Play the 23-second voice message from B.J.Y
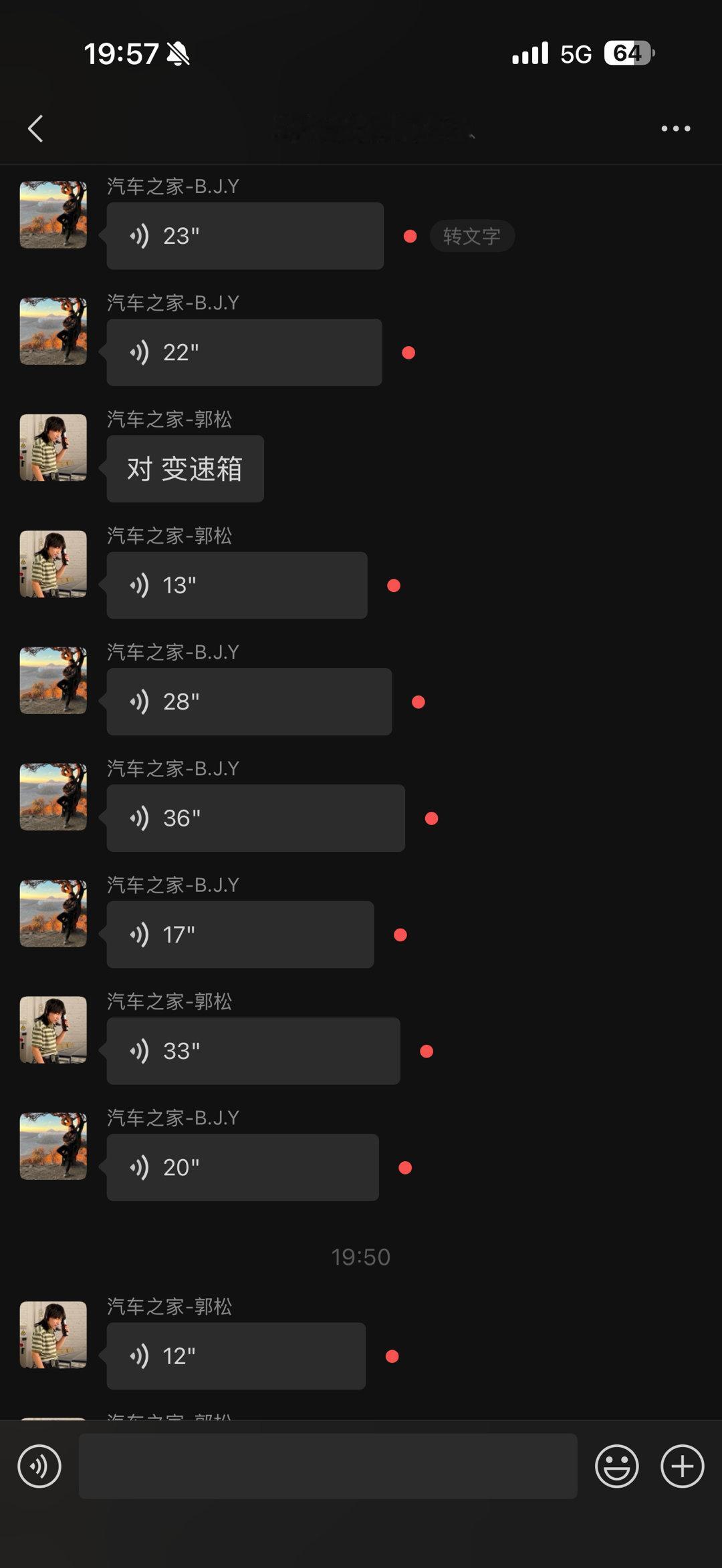The width and height of the screenshot is (722, 1568). 243,235
